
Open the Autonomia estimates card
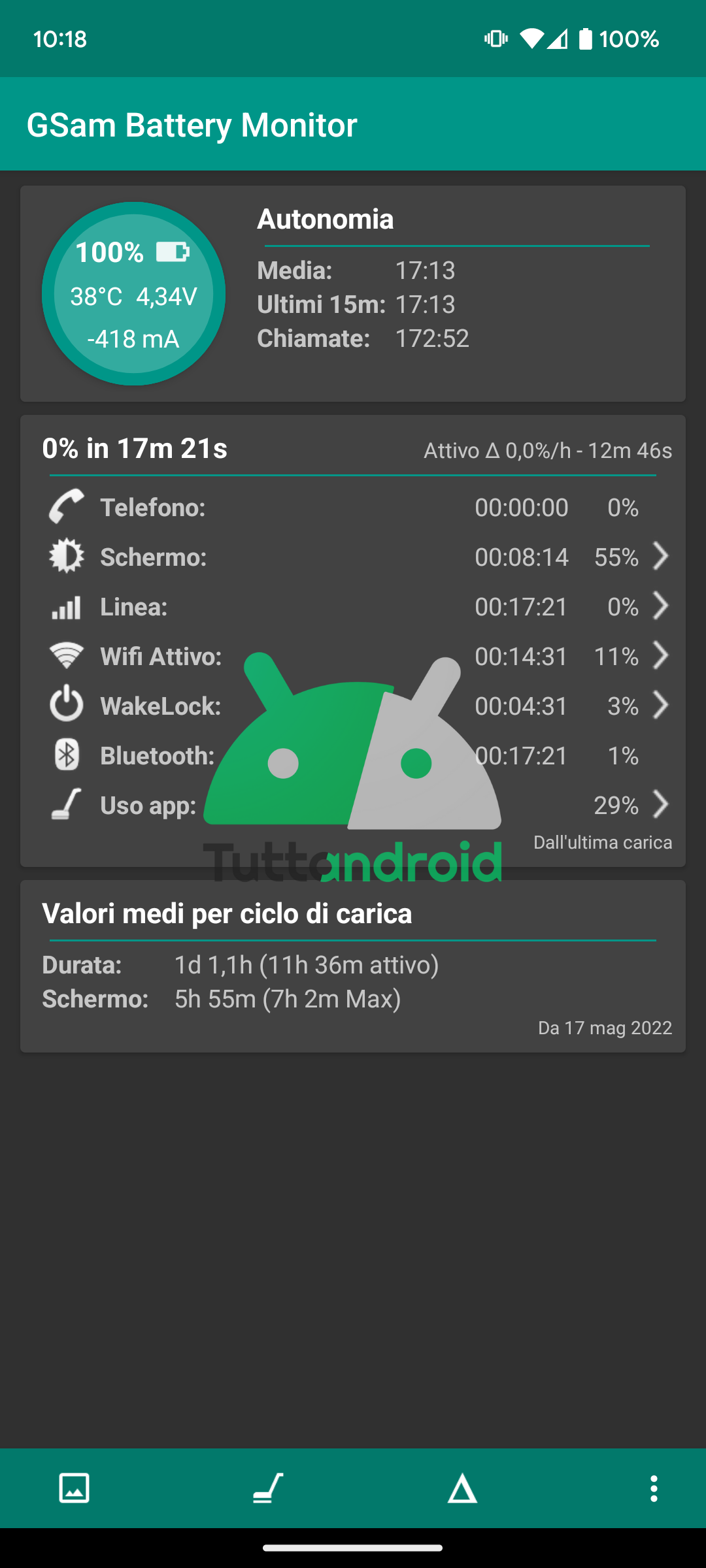tap(353, 293)
